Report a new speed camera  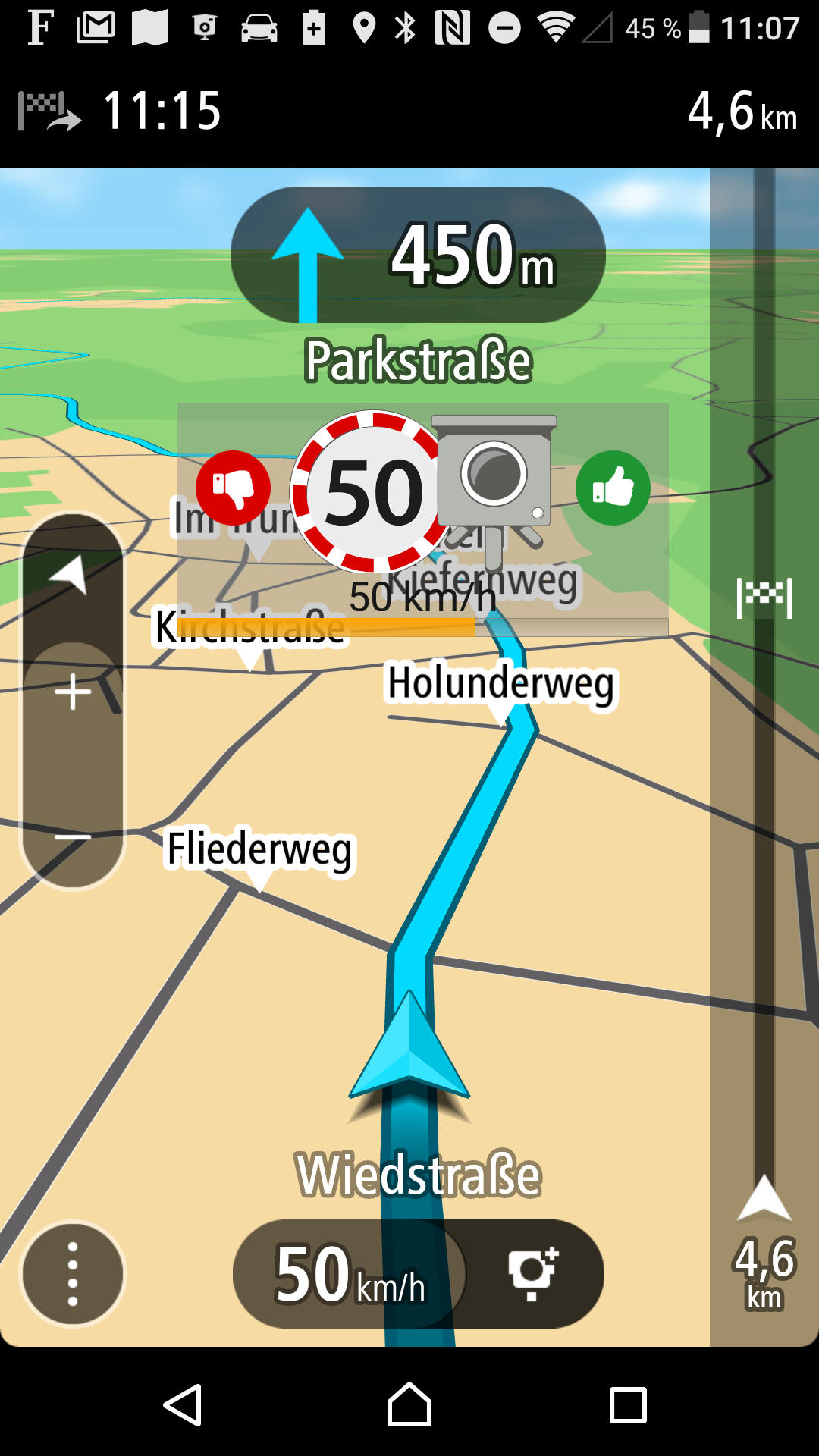click(x=533, y=1274)
